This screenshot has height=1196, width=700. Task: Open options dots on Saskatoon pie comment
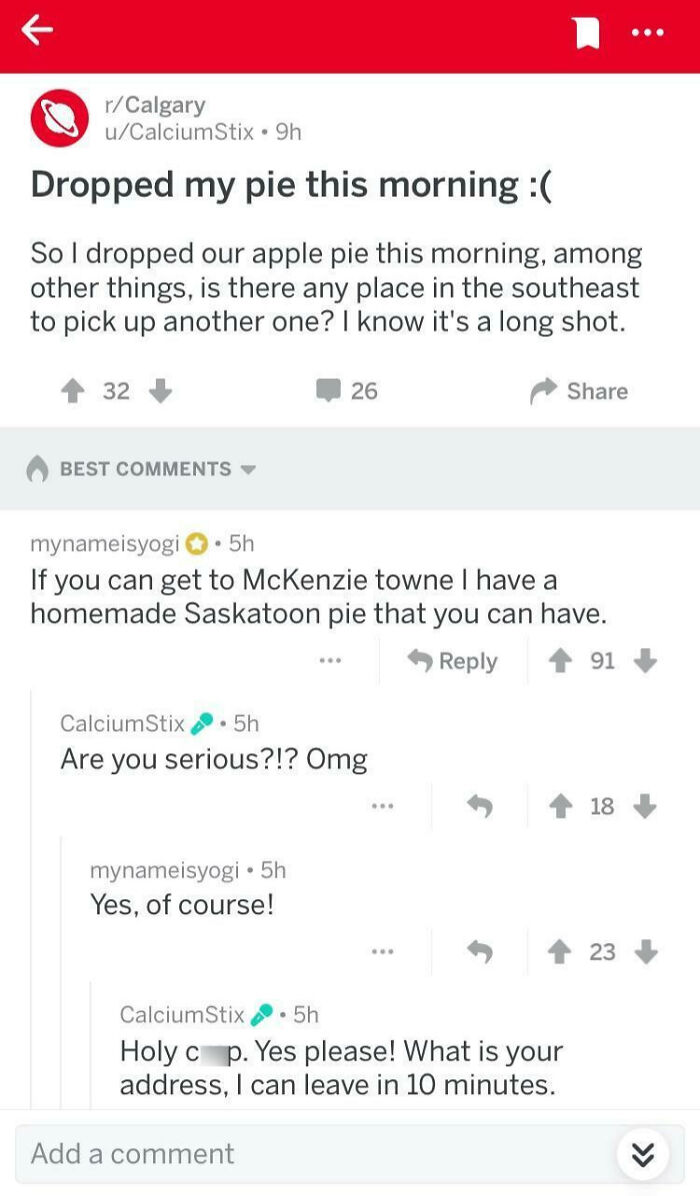coord(330,661)
